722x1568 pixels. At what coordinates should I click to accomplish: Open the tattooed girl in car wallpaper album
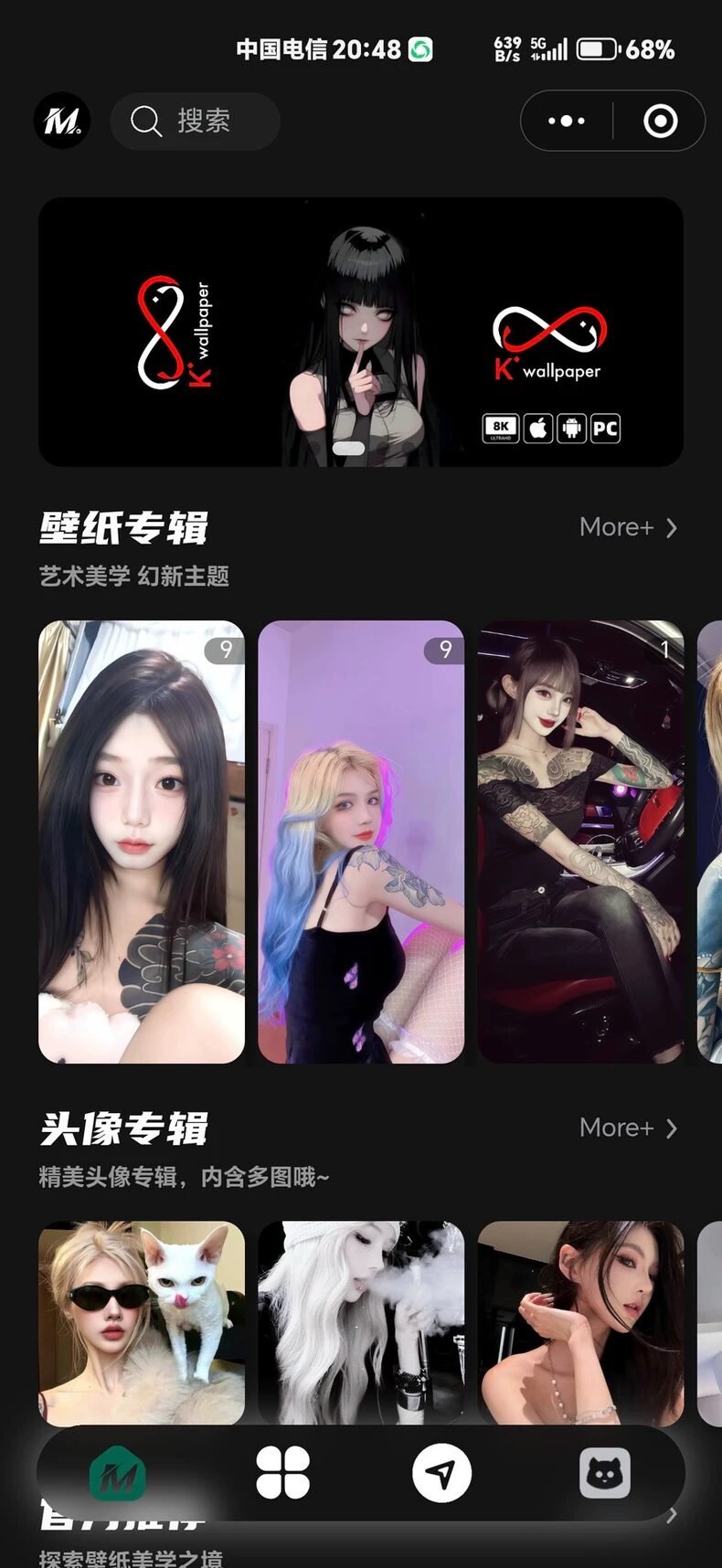580,841
